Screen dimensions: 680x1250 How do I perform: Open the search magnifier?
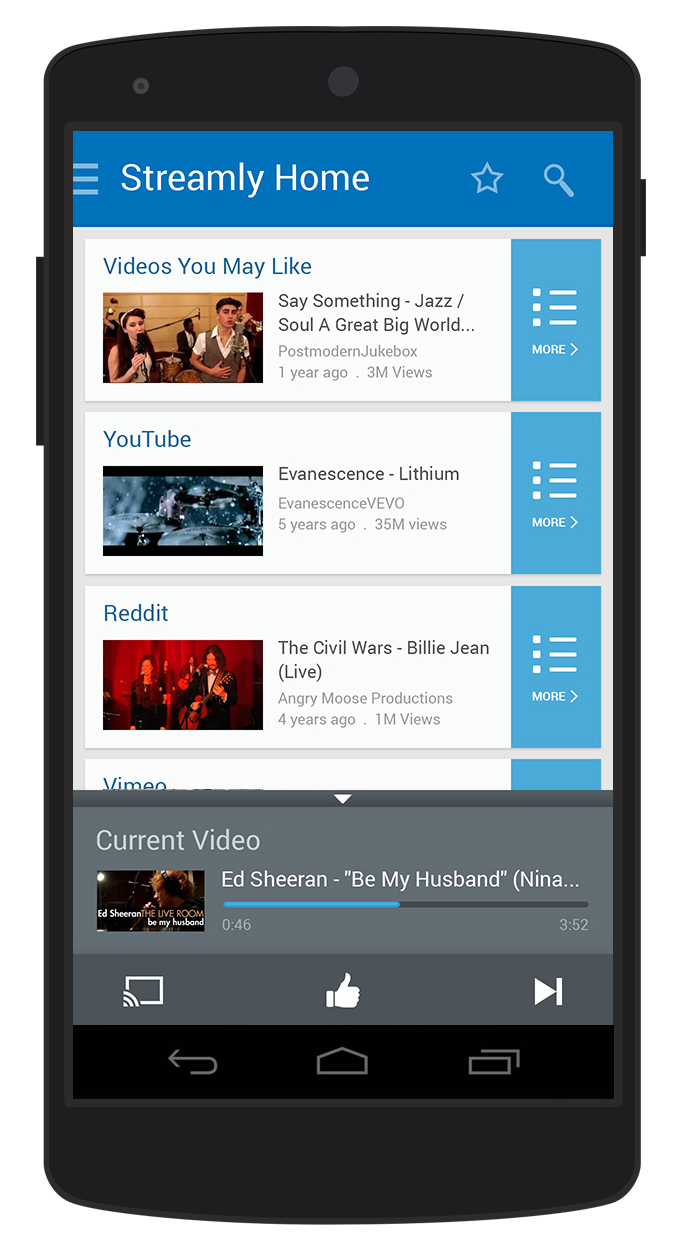[558, 180]
